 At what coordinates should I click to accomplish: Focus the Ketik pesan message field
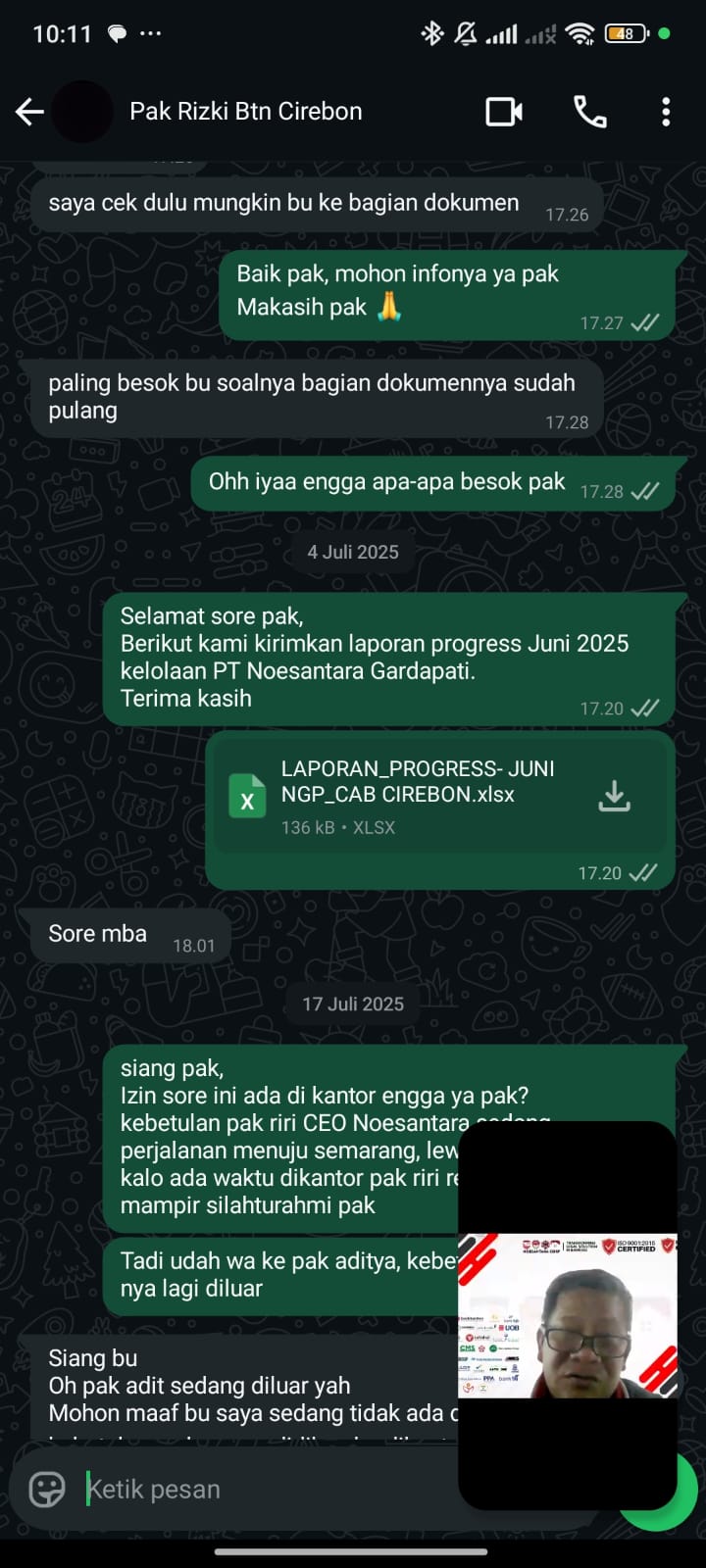pos(265,1489)
